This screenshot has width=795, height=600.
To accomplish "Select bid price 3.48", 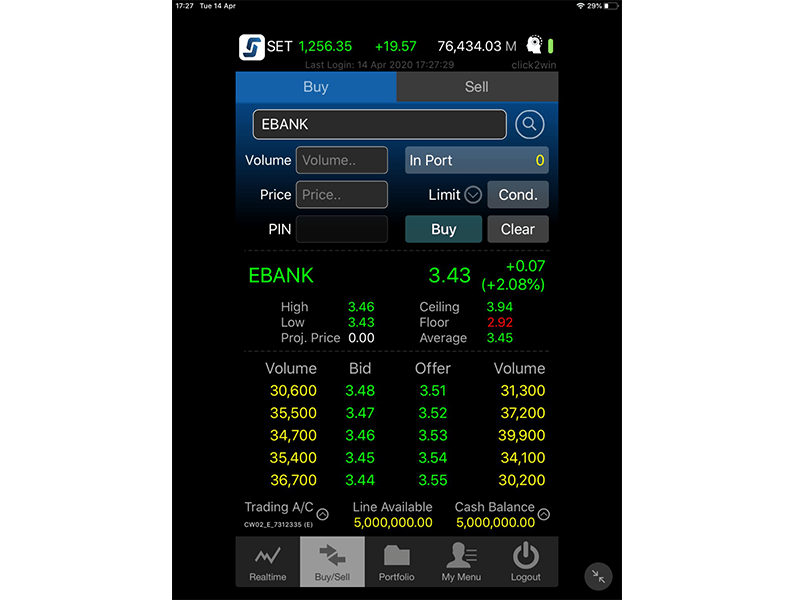I will tap(360, 391).
